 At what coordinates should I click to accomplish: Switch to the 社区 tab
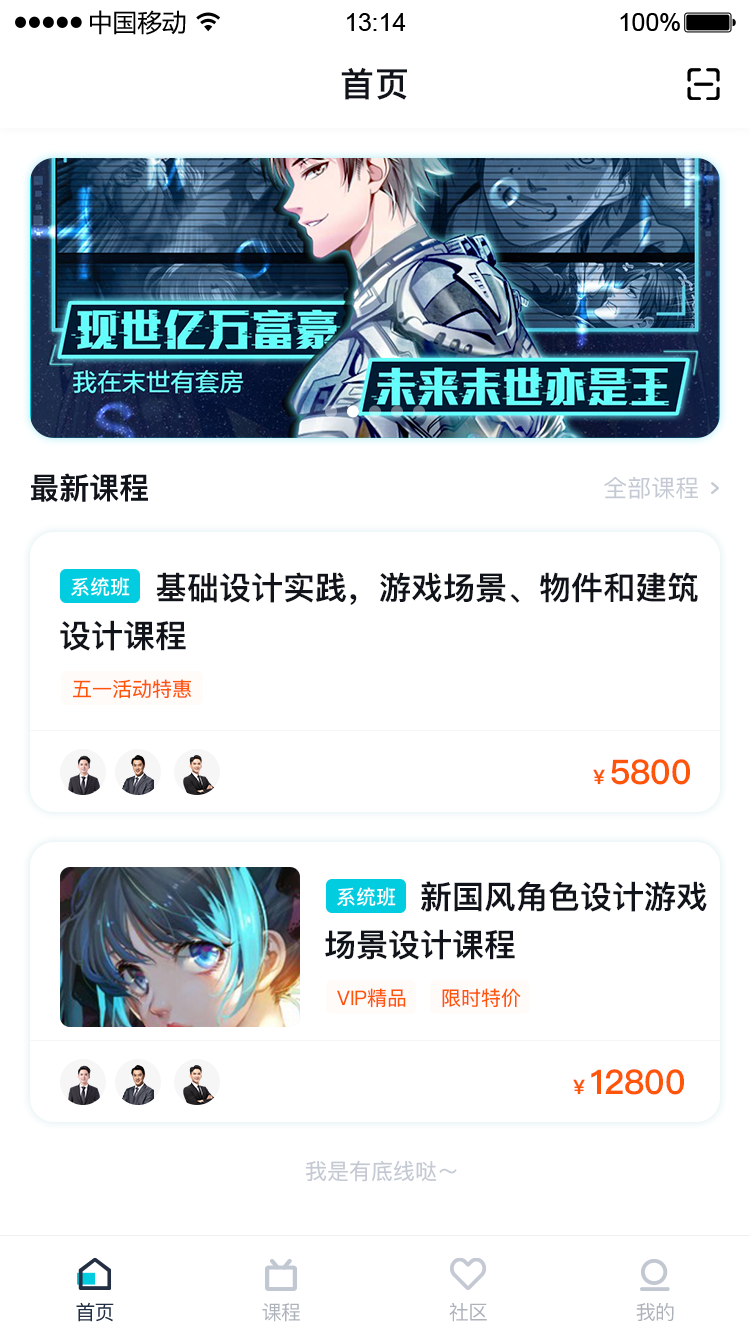click(468, 1287)
